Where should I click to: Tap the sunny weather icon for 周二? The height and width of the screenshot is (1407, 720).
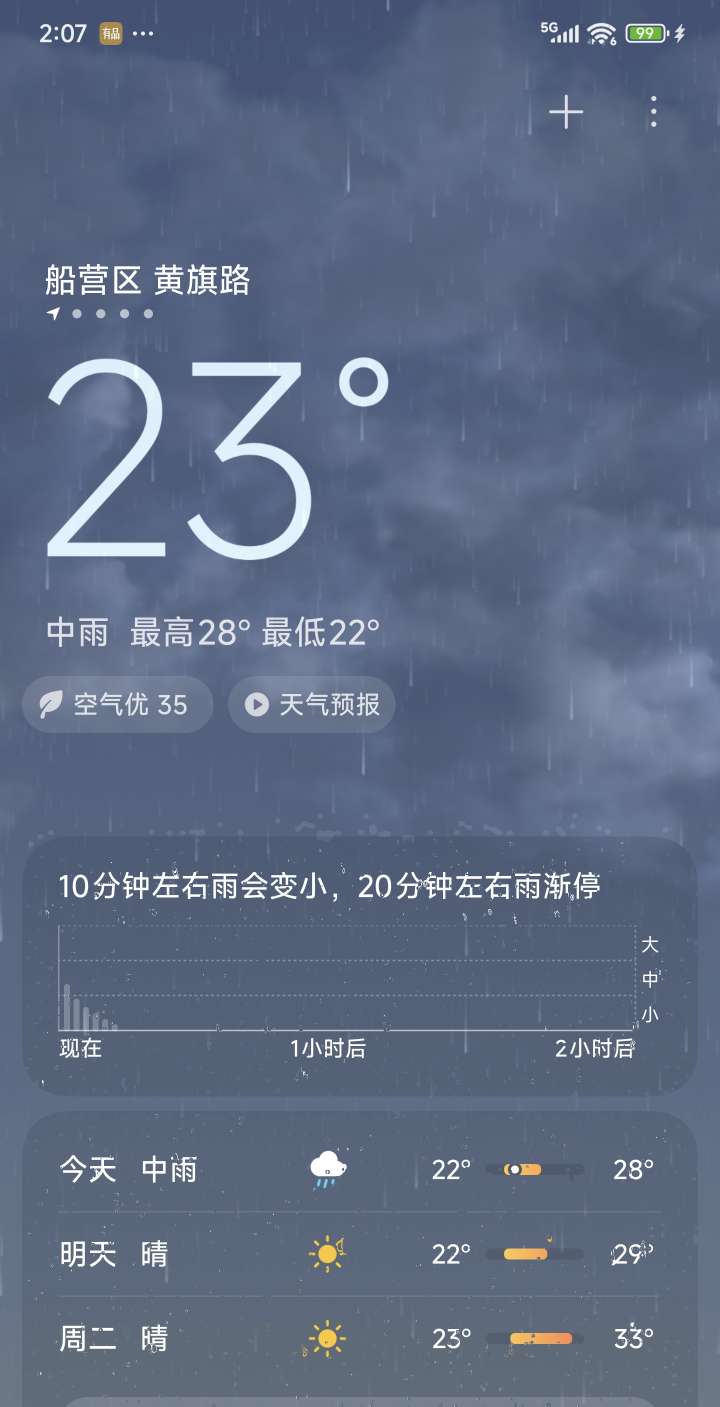(x=328, y=1338)
